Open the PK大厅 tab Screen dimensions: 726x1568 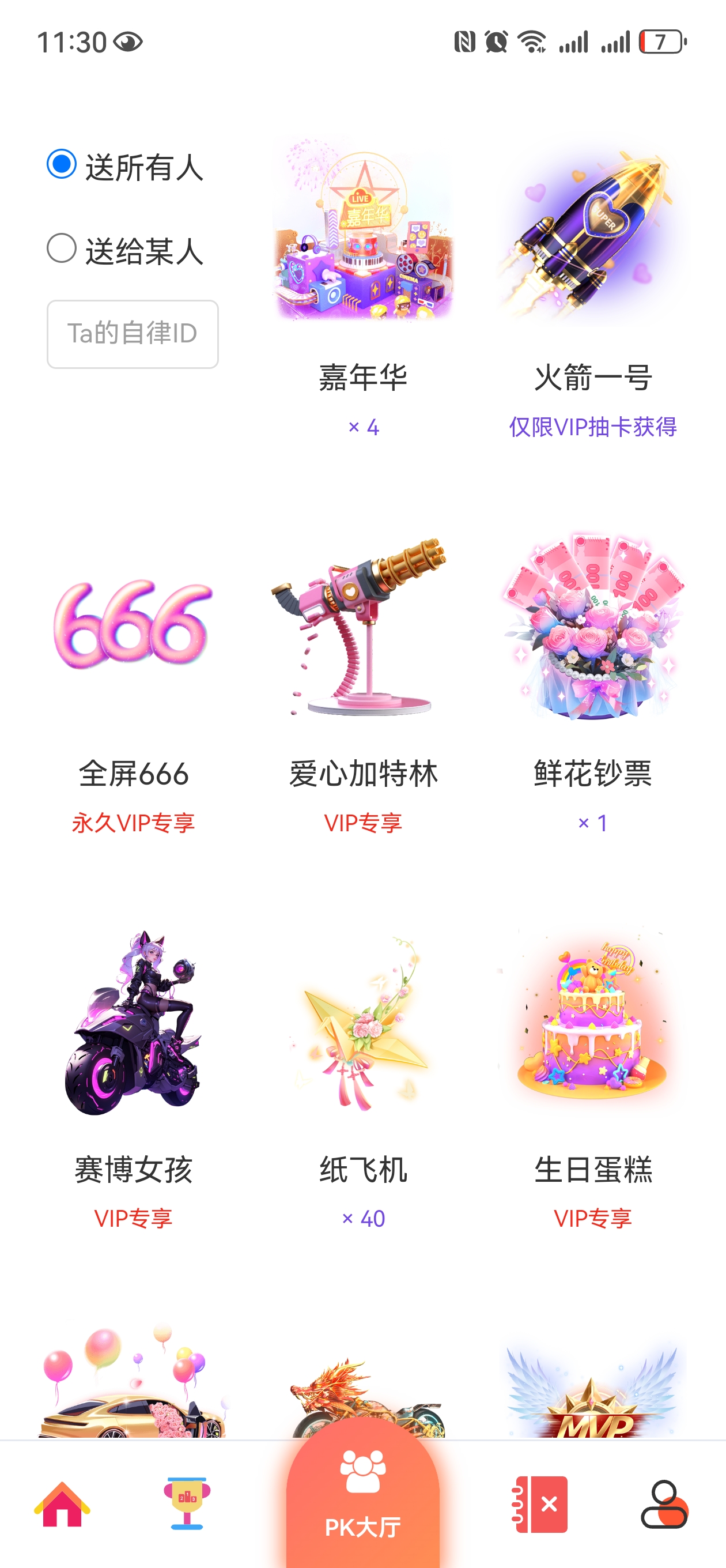click(x=362, y=1498)
